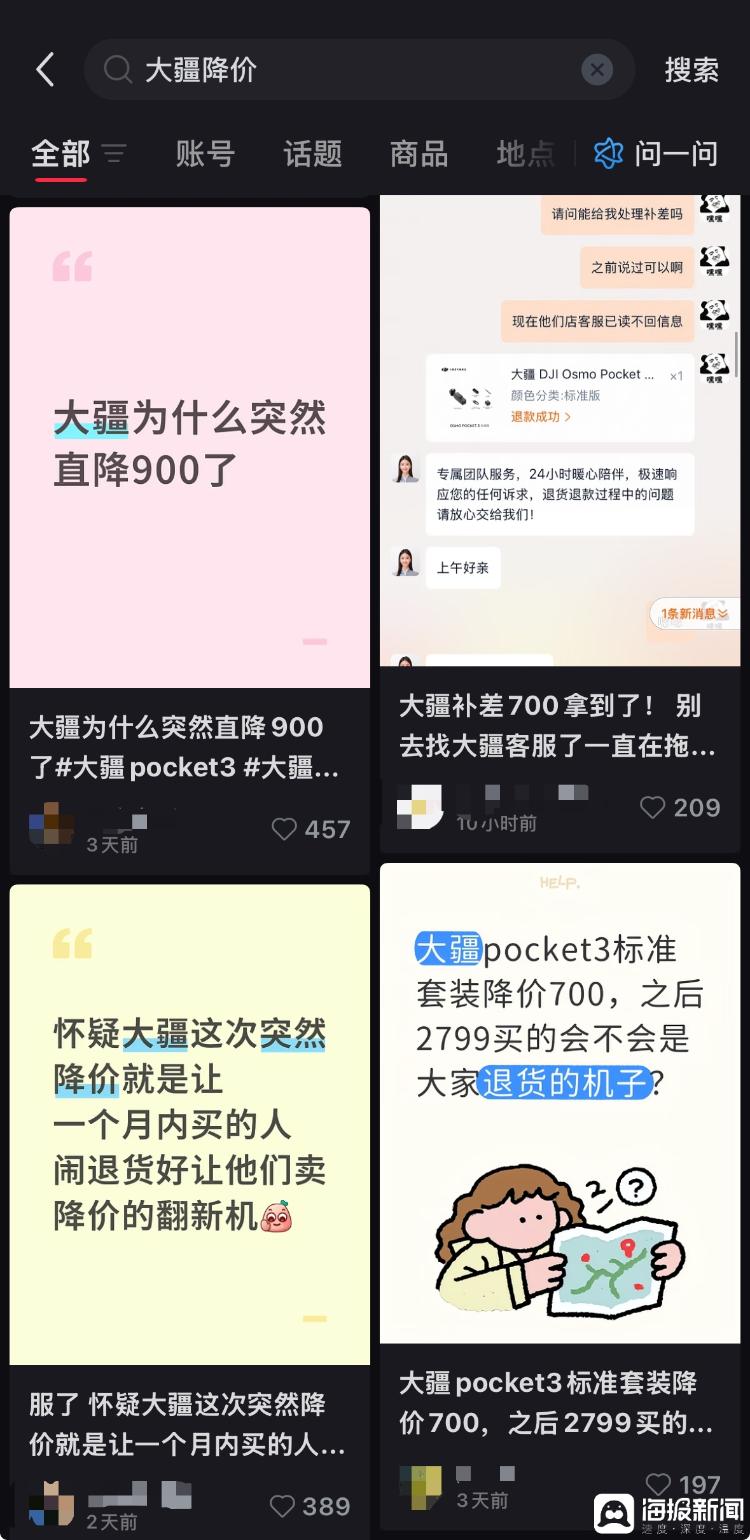Switch to the 账号 tab
750x1540 pixels.
click(x=205, y=154)
